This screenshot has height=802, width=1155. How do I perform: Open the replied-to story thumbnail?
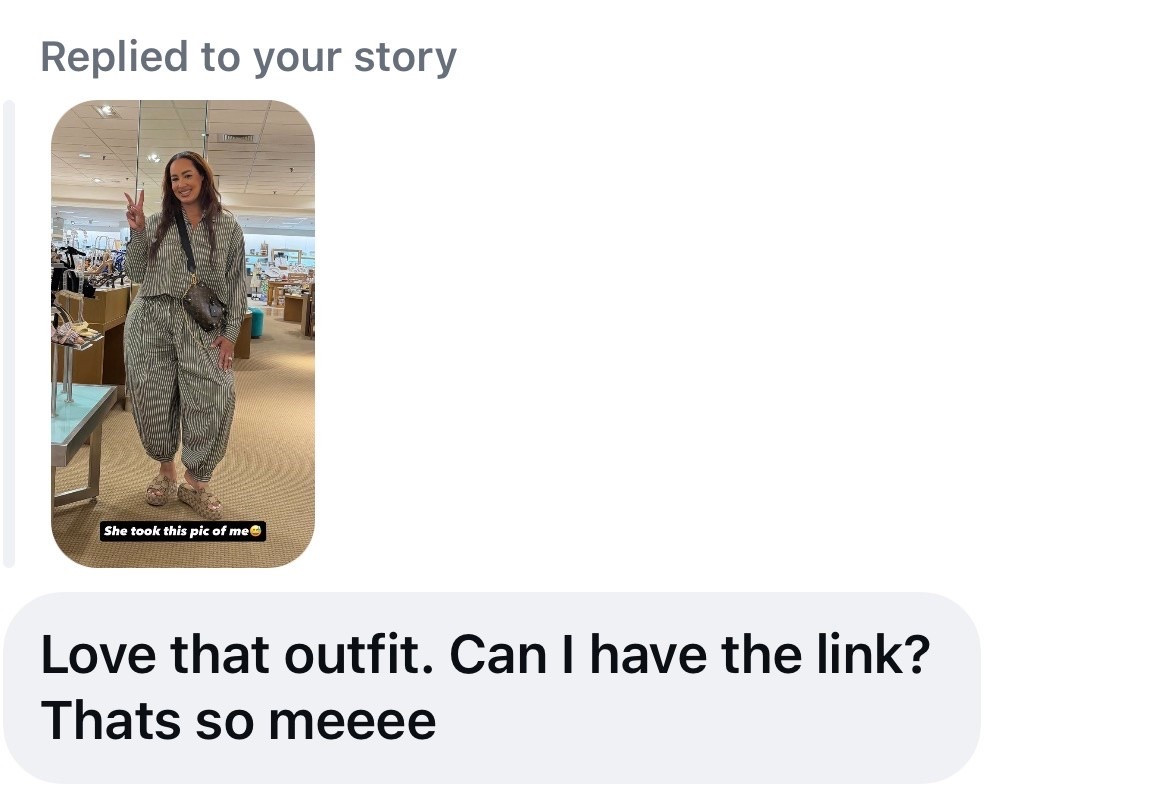(183, 334)
